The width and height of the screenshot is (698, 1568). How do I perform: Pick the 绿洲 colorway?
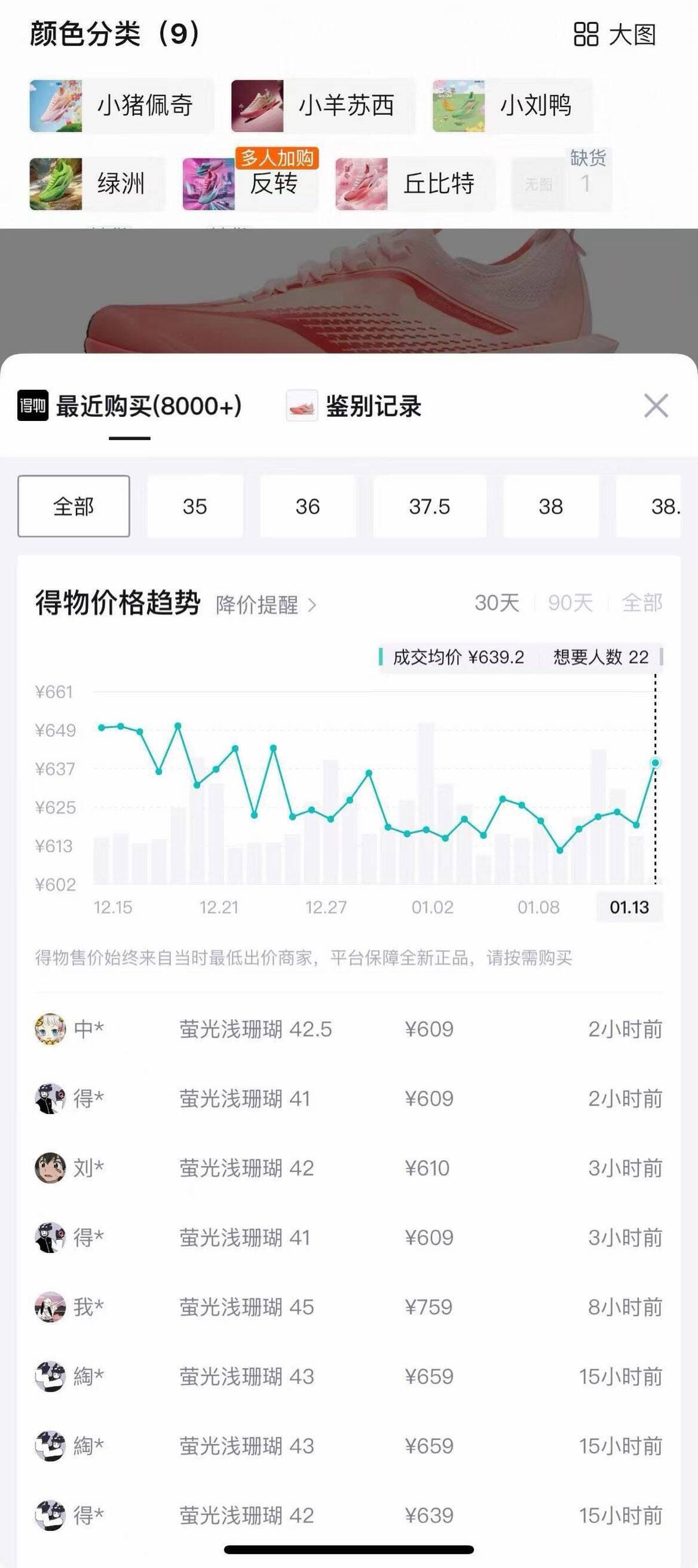(97, 183)
